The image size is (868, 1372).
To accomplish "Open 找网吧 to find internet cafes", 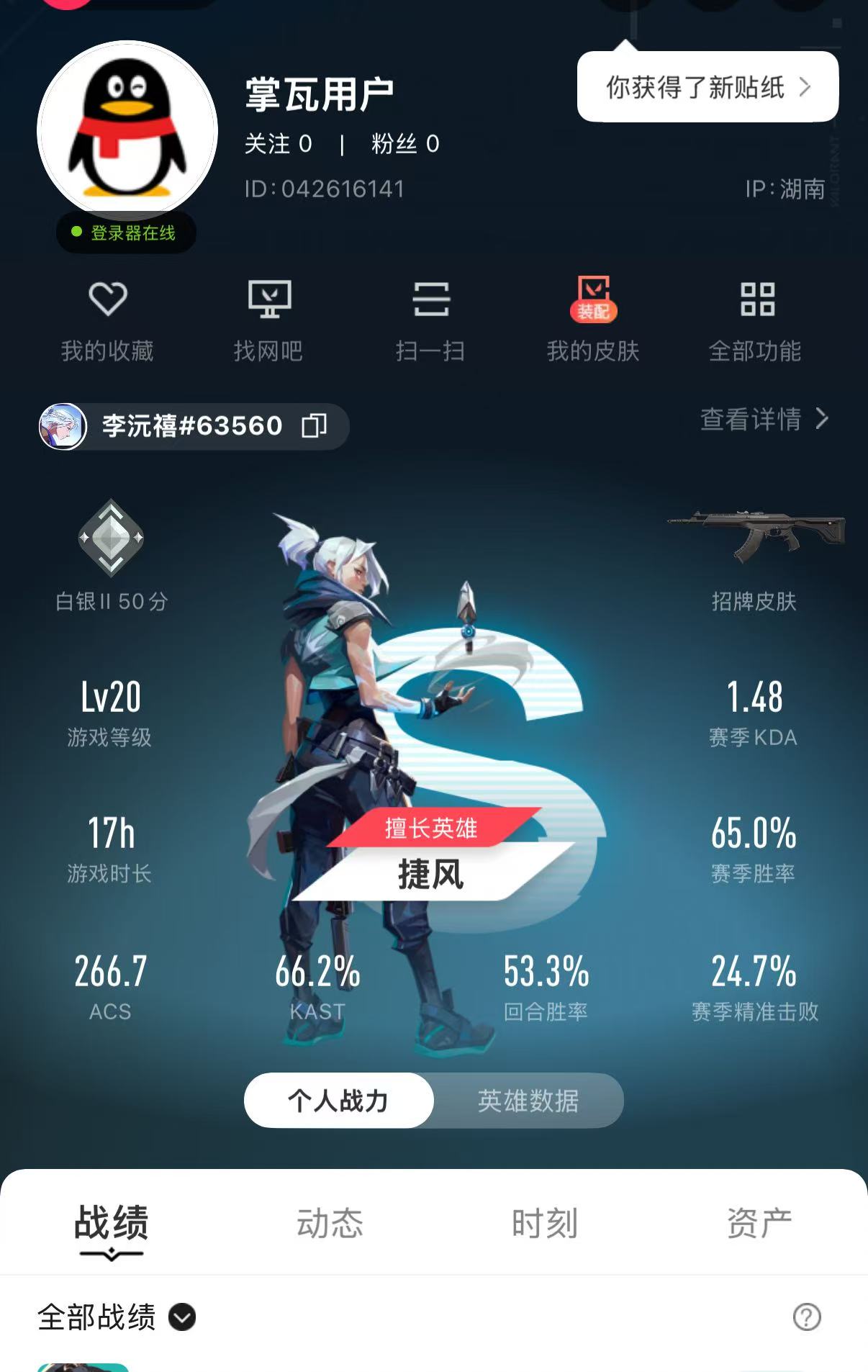I will [x=268, y=320].
